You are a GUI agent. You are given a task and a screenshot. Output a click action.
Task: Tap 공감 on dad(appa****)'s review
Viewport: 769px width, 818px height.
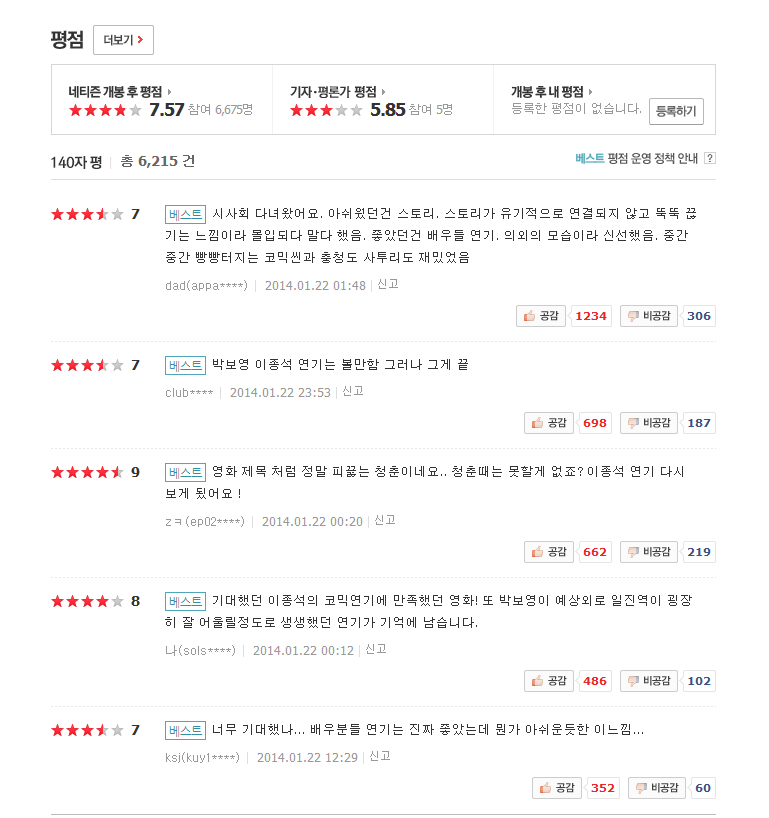point(541,316)
